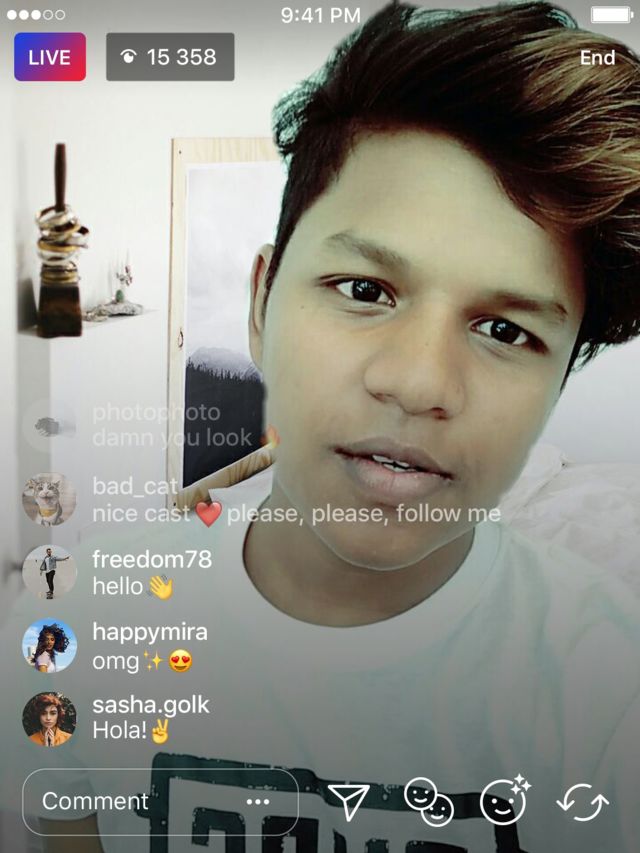
Task: Open happymira's profile picture
Action: tap(49, 645)
